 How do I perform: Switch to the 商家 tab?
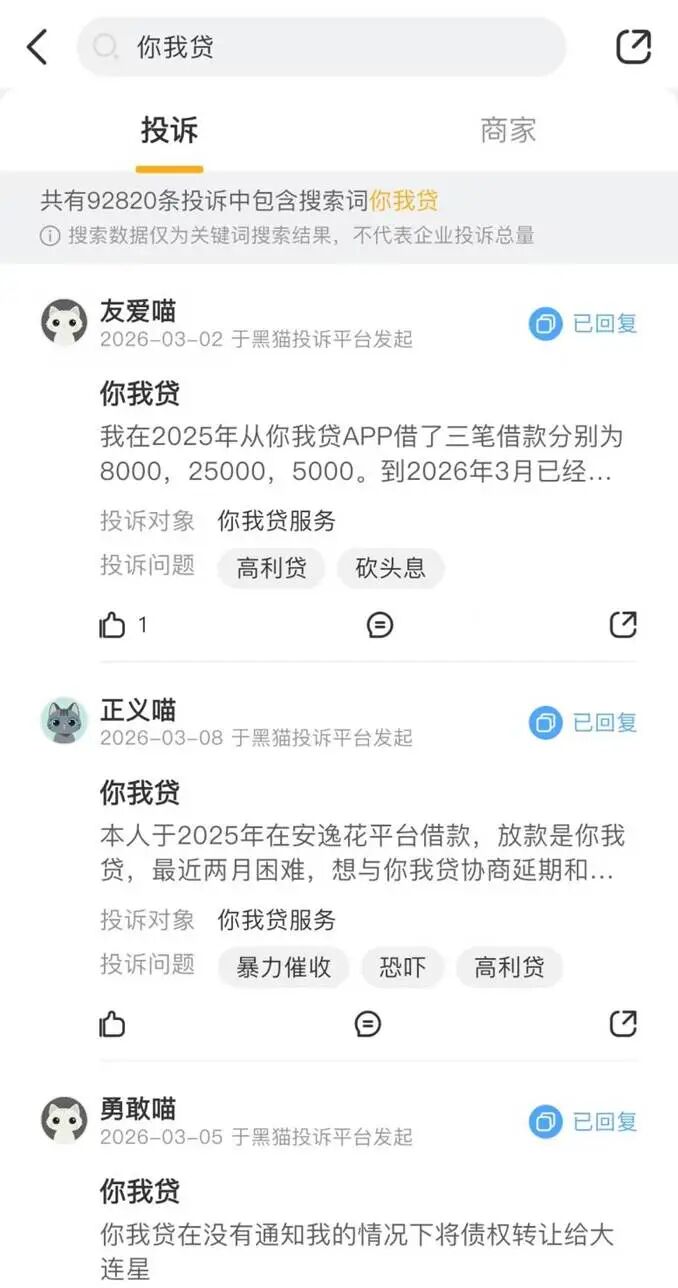click(508, 130)
